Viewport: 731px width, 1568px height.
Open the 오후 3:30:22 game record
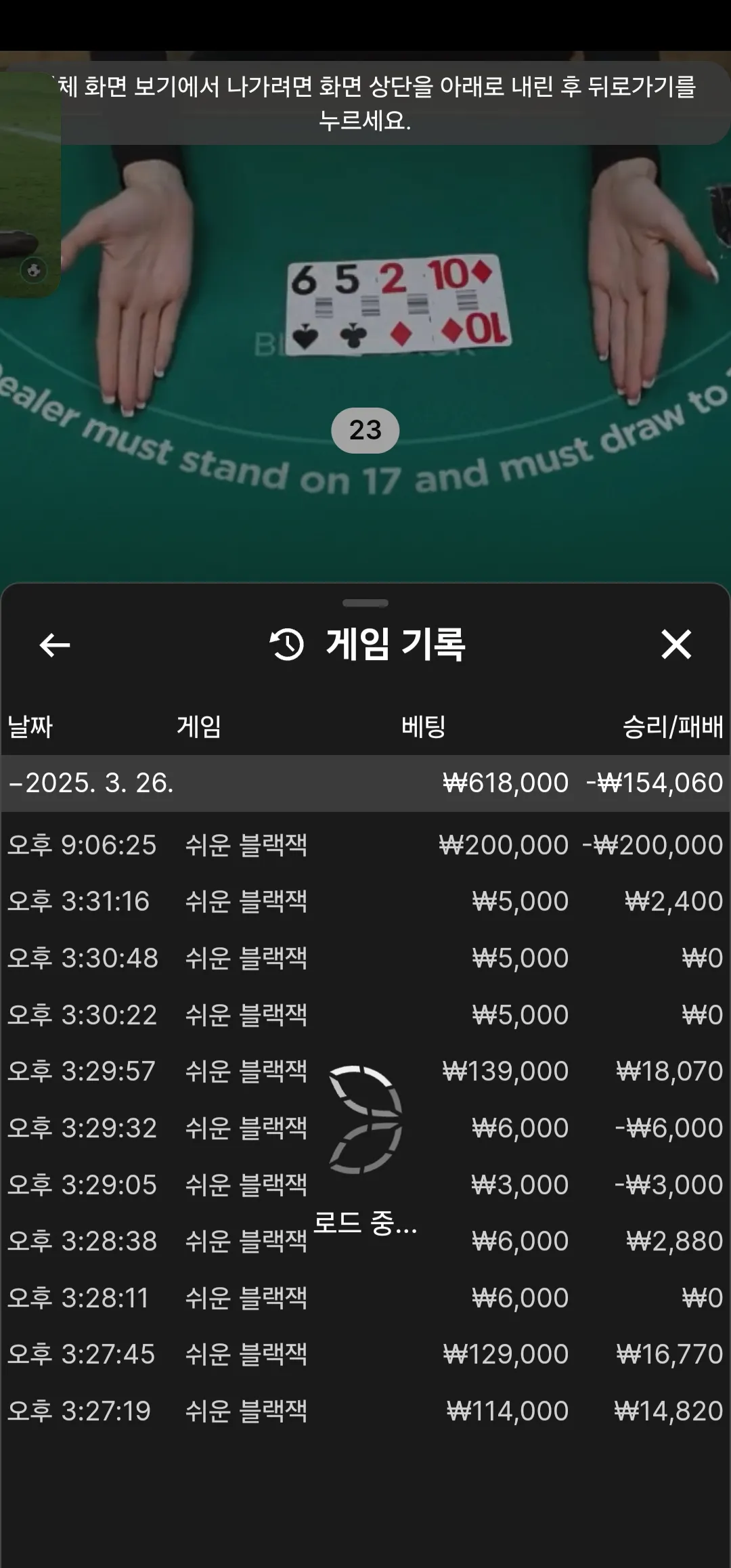point(365,1015)
